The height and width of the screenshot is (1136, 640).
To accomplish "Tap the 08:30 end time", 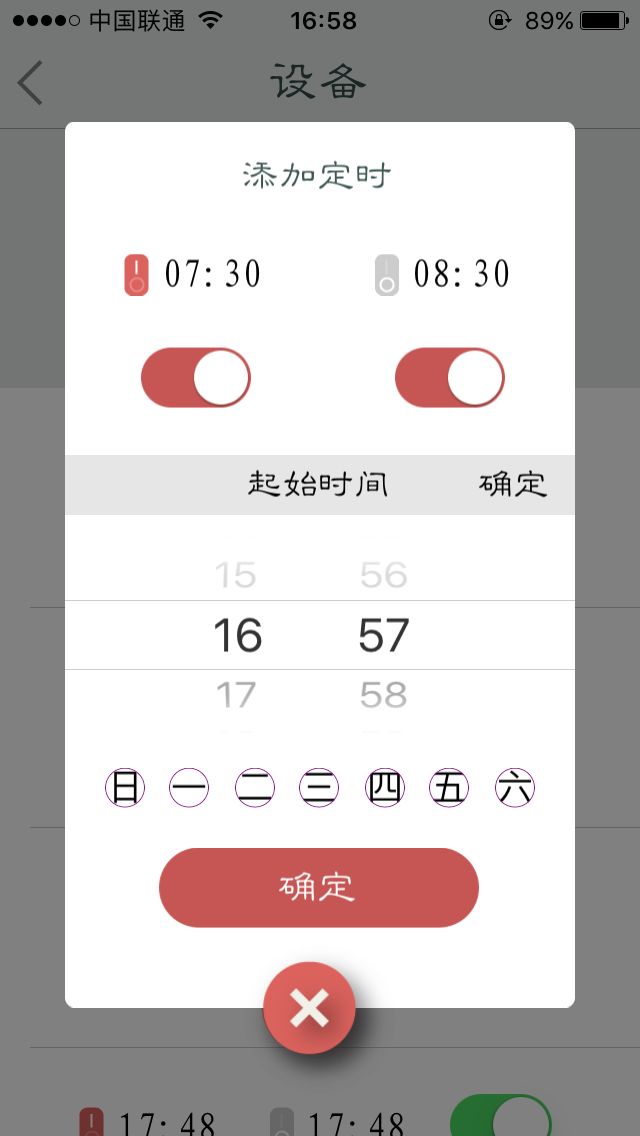I will (x=462, y=275).
